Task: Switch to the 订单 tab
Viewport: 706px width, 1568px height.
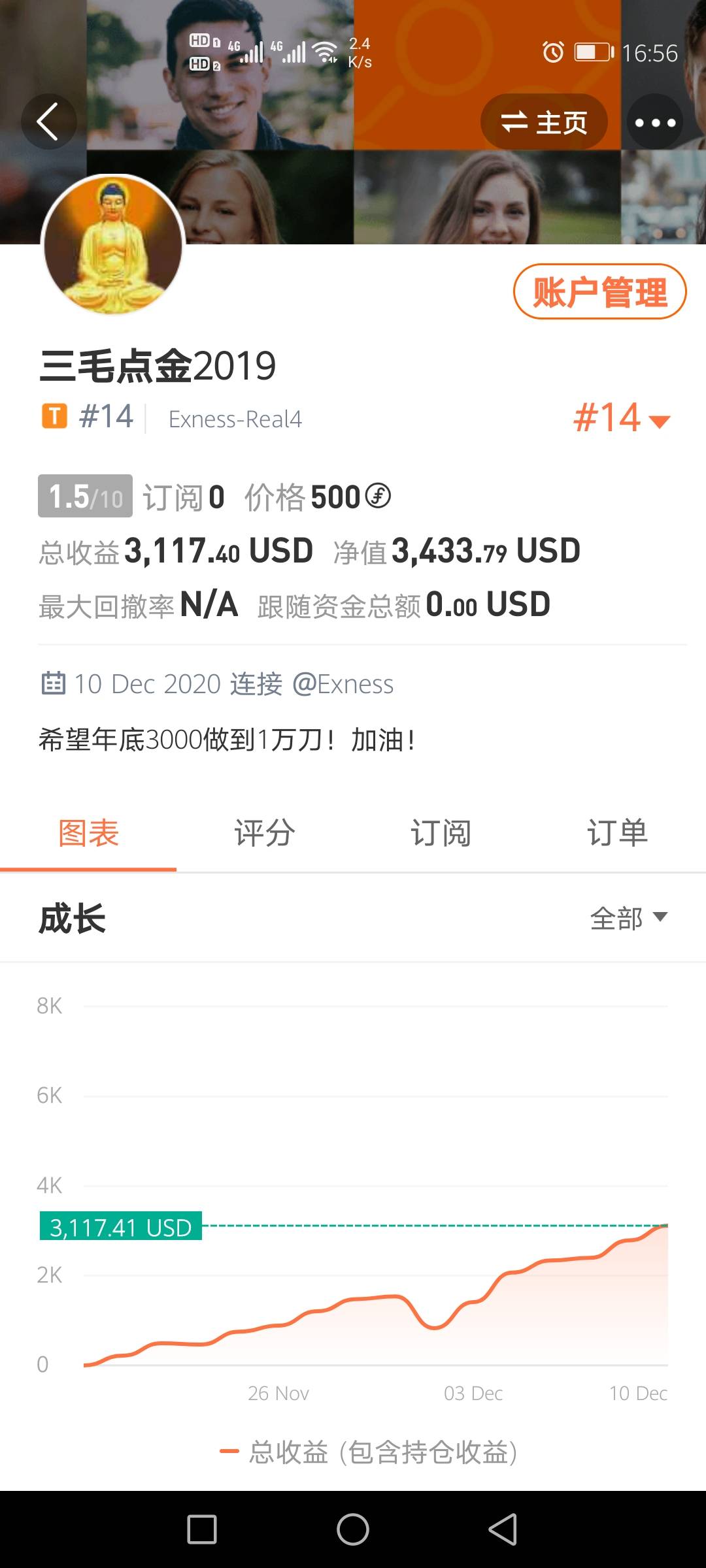Action: pyautogui.click(x=618, y=833)
